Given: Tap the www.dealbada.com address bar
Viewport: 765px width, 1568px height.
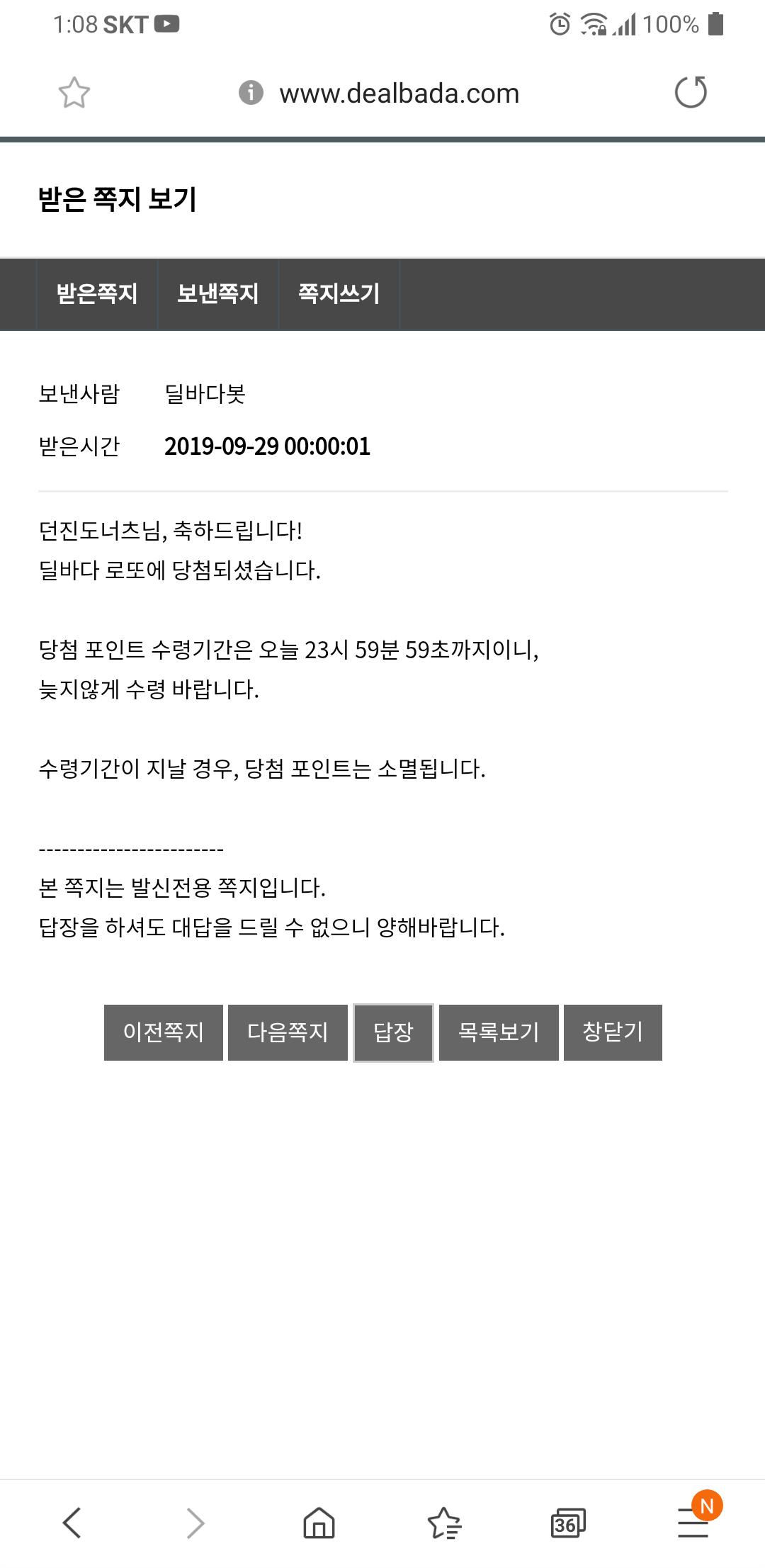Looking at the screenshot, I should (x=399, y=94).
